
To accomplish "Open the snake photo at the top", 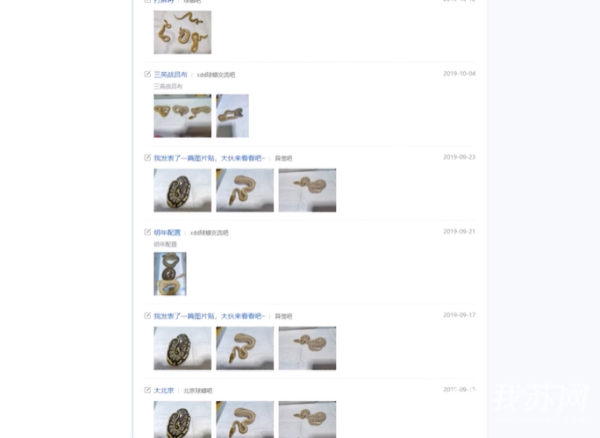I will click(x=182, y=32).
